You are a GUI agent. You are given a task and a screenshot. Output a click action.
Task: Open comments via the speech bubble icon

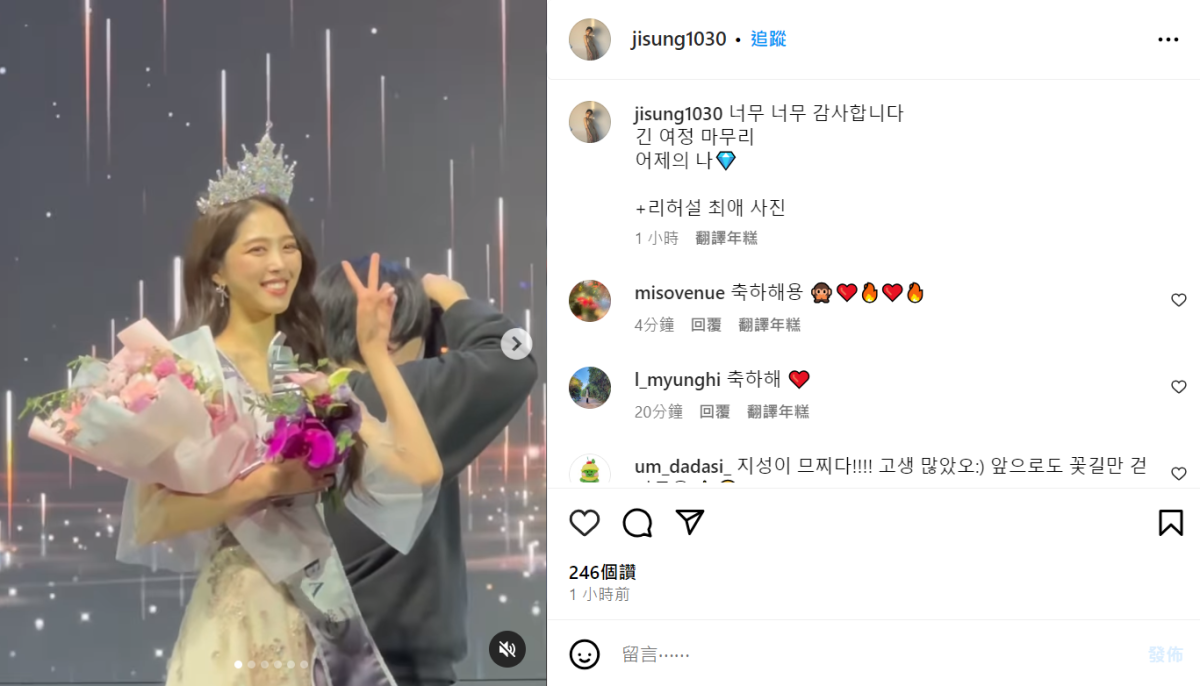[637, 523]
